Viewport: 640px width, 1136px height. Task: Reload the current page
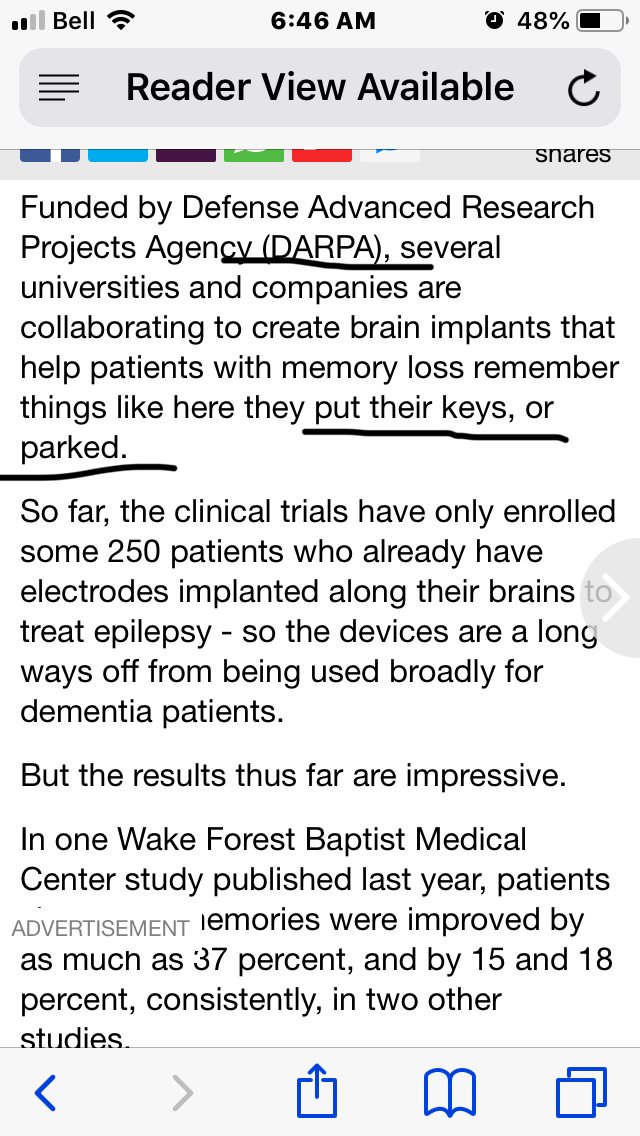point(583,89)
